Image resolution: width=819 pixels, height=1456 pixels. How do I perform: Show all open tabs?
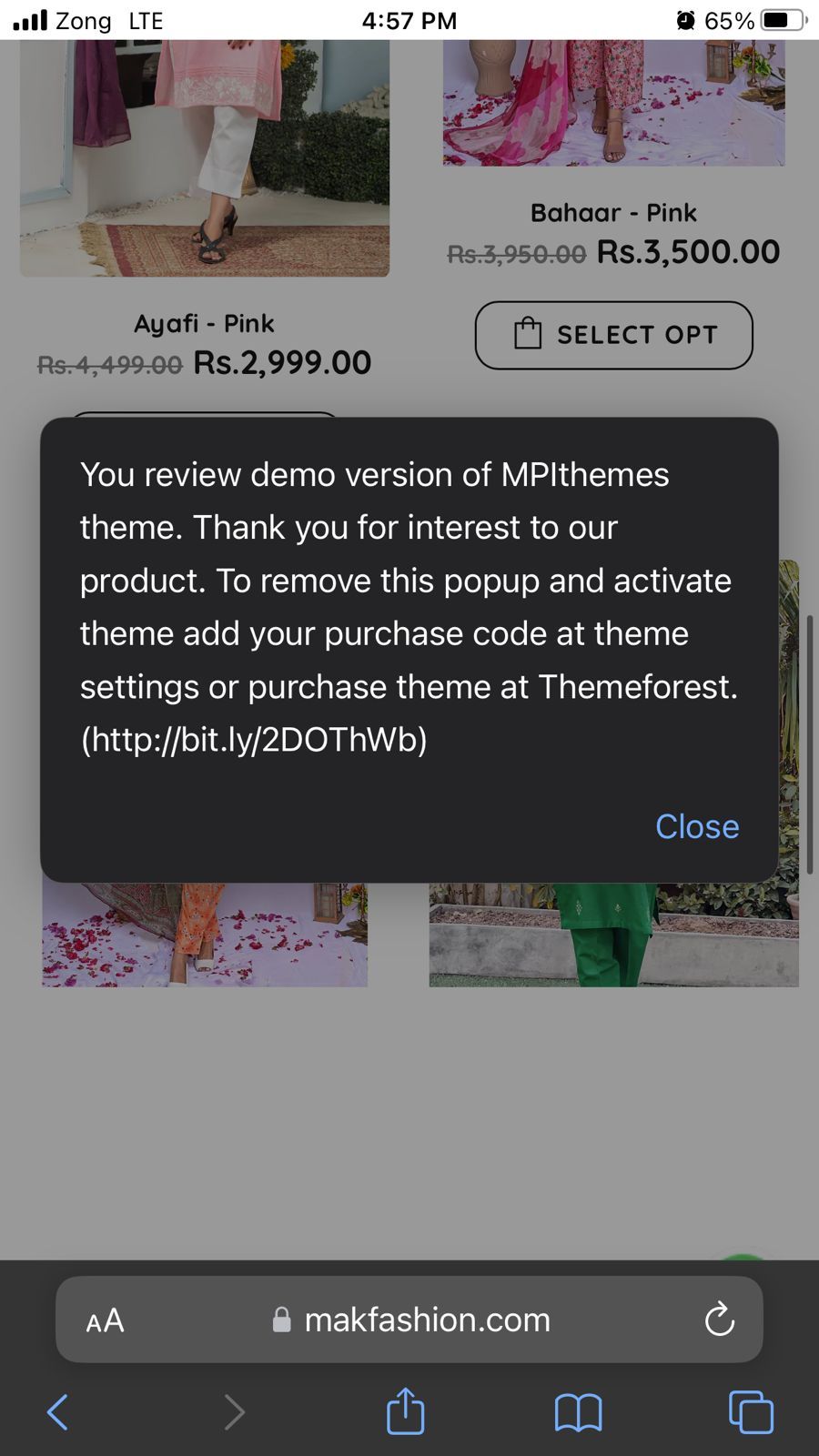751,1412
